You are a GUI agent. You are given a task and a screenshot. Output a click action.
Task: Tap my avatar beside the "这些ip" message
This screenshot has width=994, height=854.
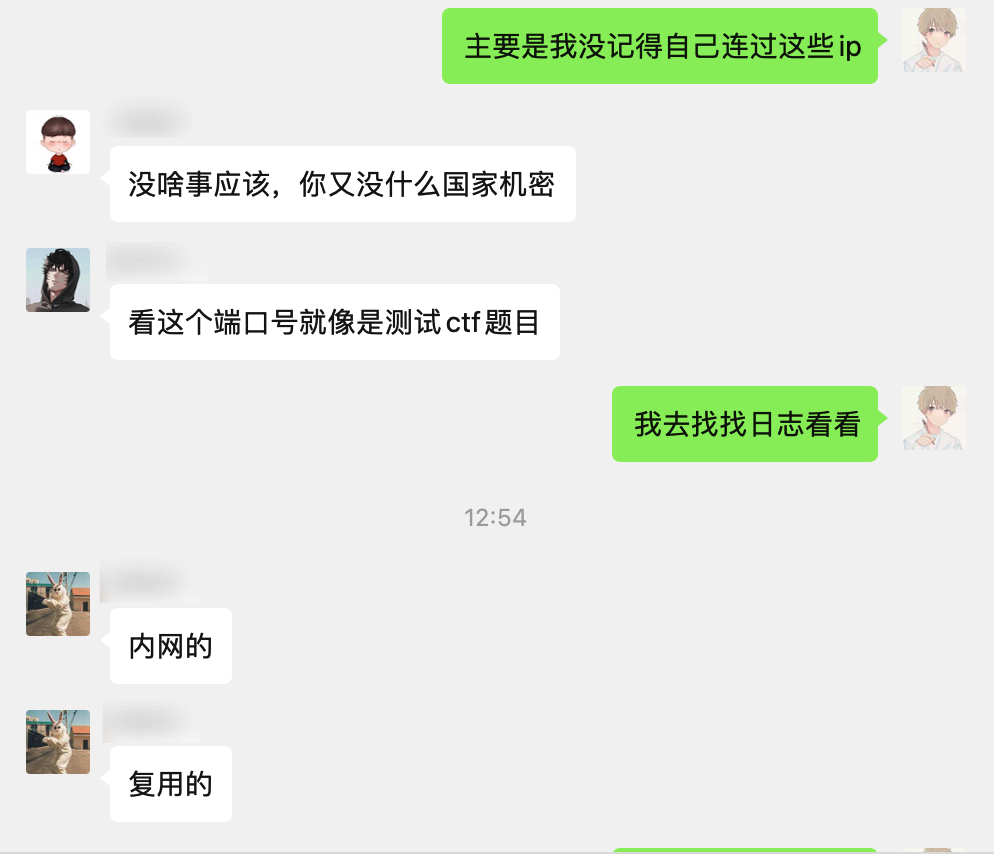(934, 40)
